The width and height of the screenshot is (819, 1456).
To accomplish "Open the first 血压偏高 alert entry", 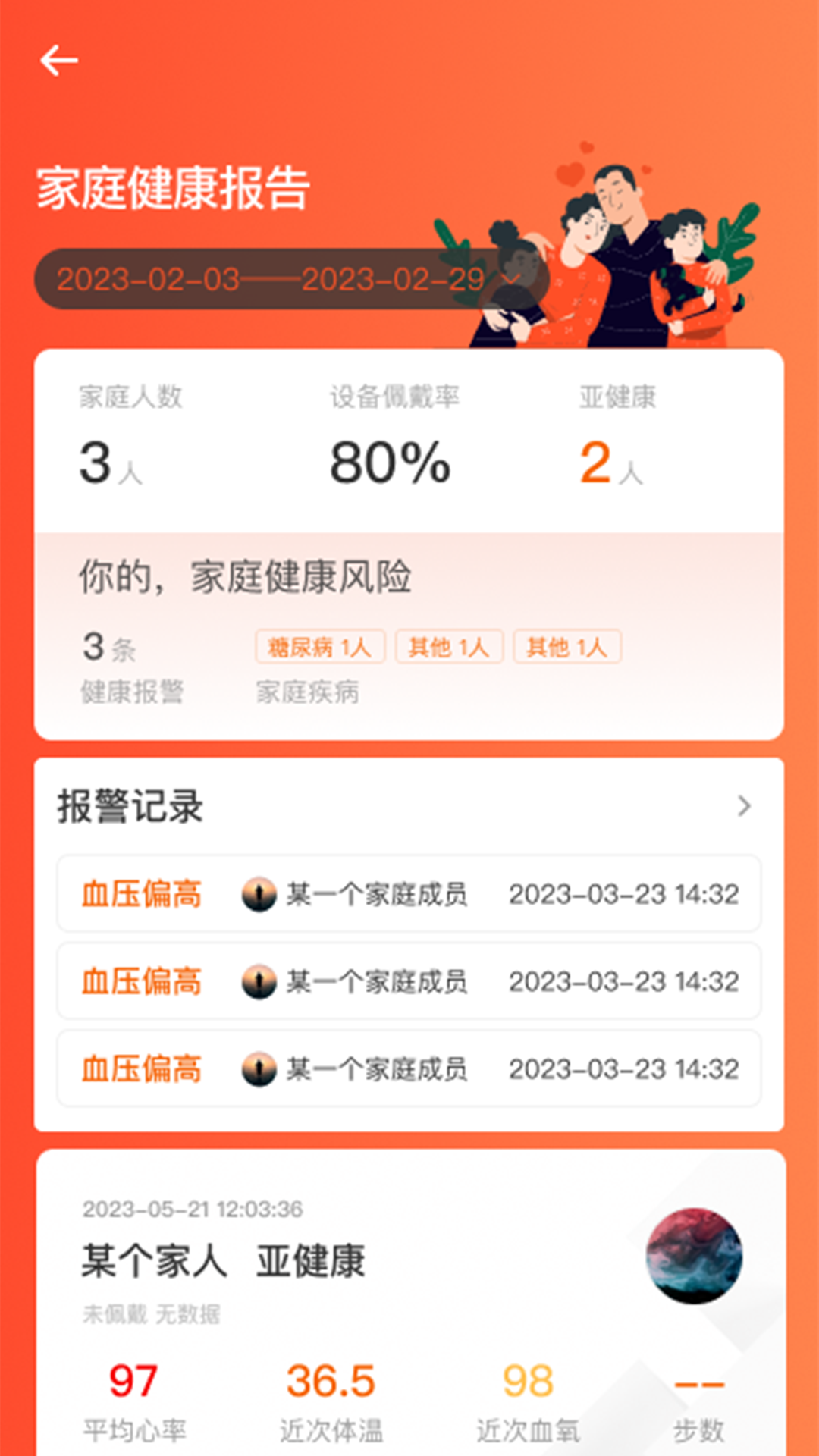I will 409,896.
